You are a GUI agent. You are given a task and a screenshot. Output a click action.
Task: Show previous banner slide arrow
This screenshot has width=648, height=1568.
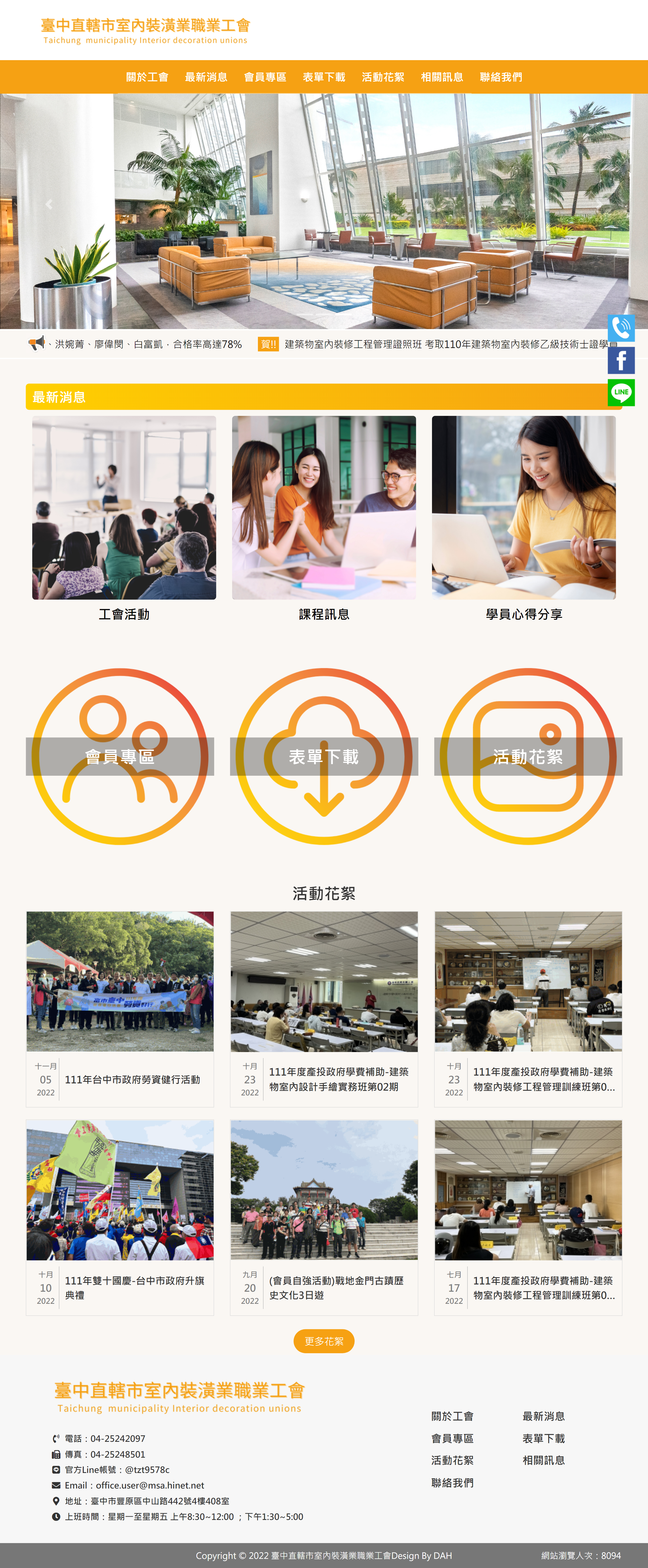tap(49, 205)
